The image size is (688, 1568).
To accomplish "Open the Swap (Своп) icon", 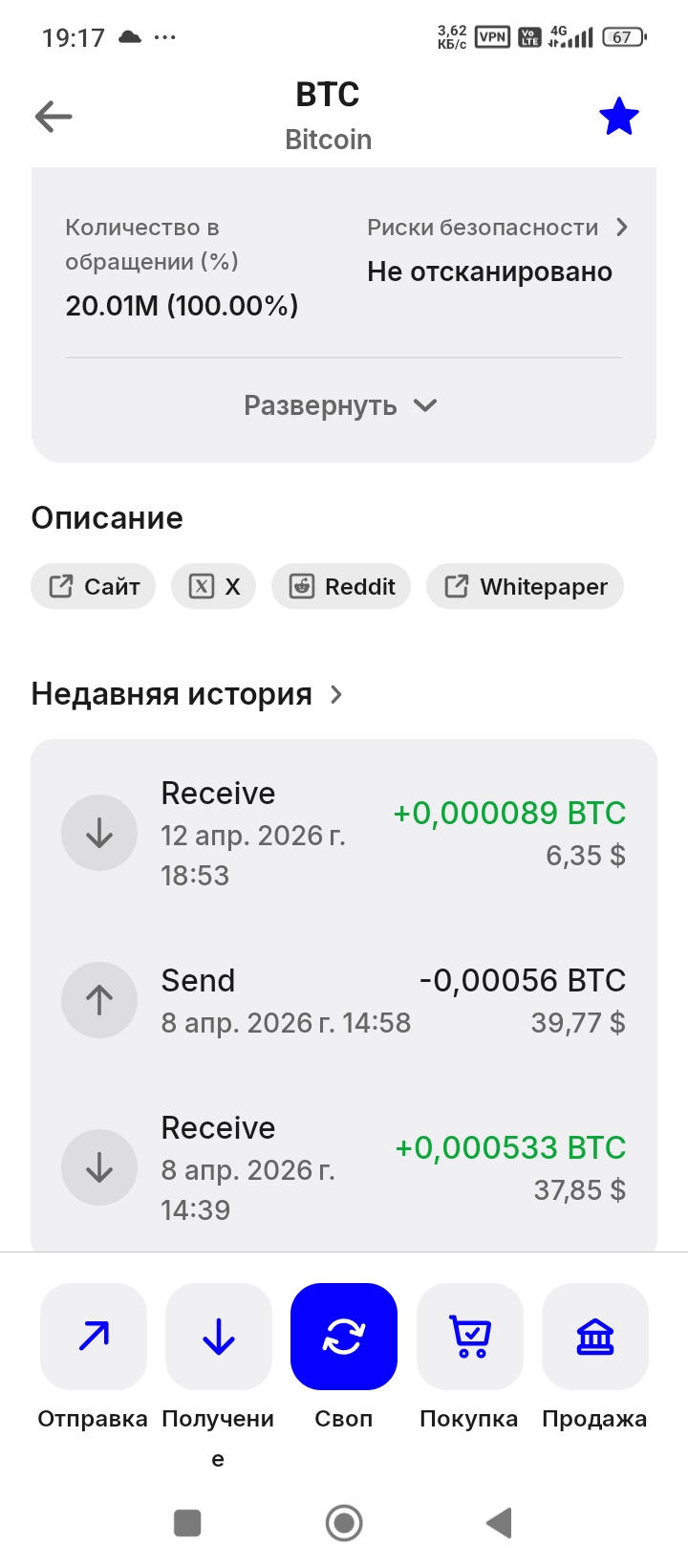I will [344, 1336].
